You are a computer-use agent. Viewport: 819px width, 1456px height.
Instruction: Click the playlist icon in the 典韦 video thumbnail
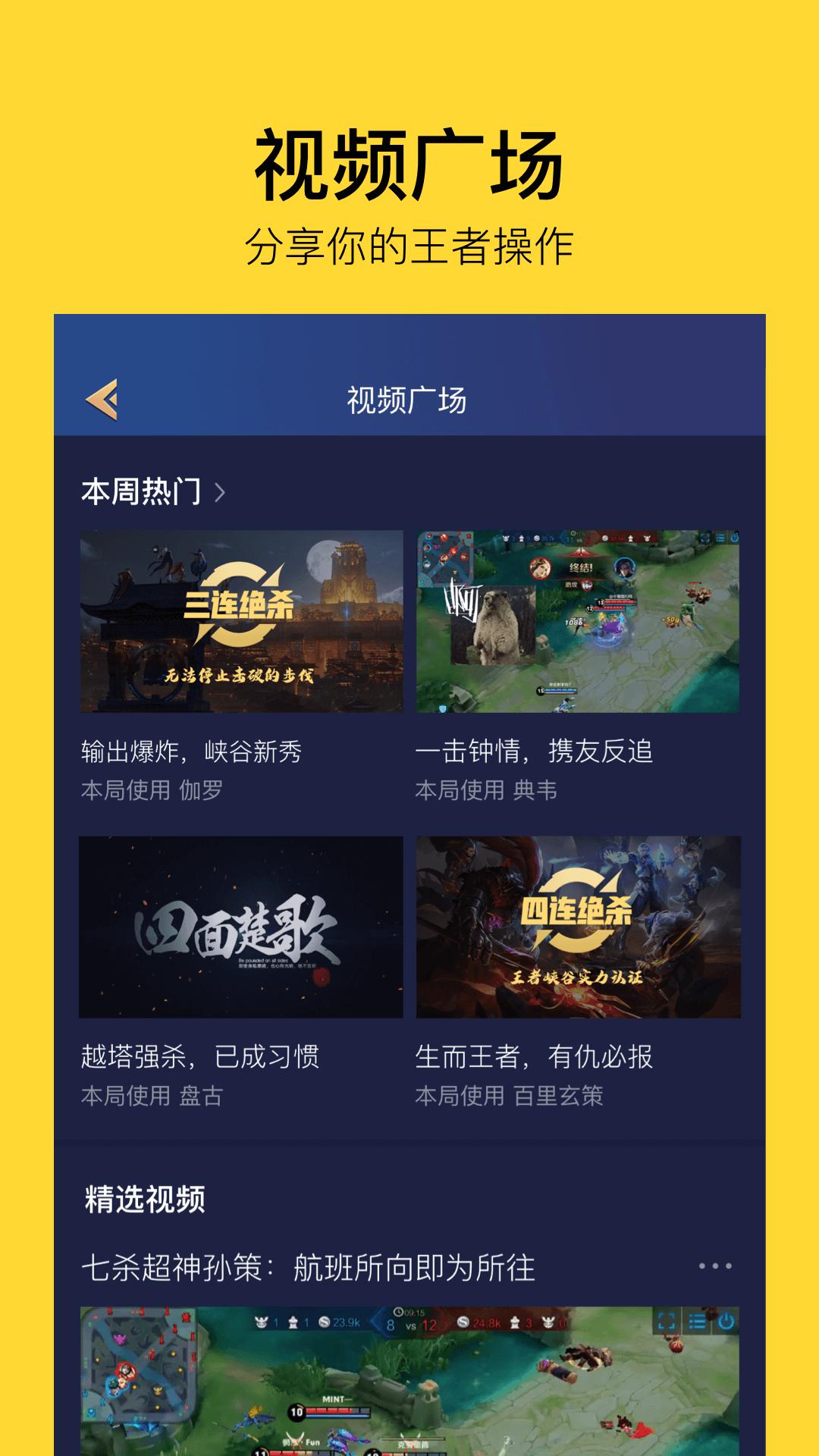720,538
